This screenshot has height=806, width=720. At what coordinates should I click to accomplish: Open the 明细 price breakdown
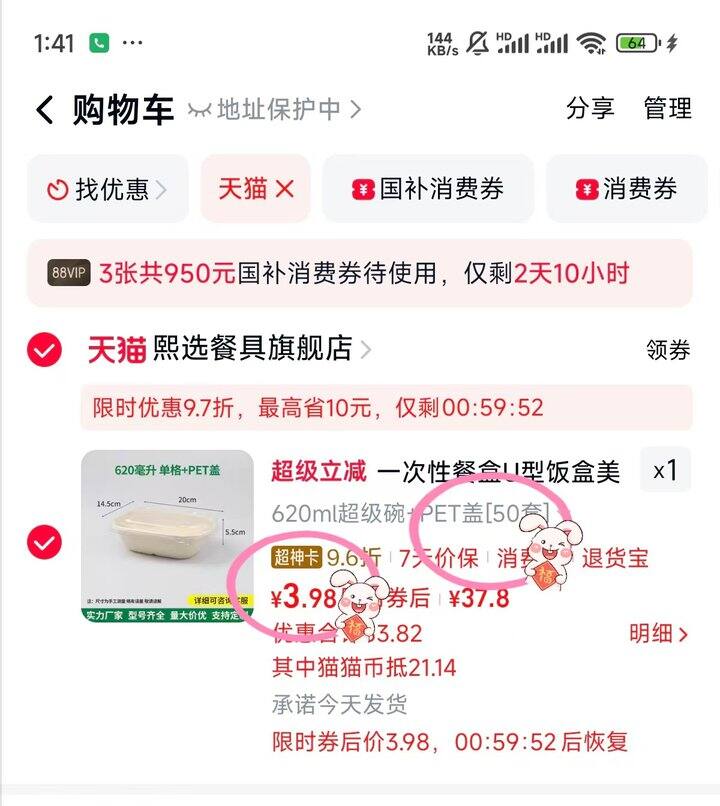pos(655,632)
